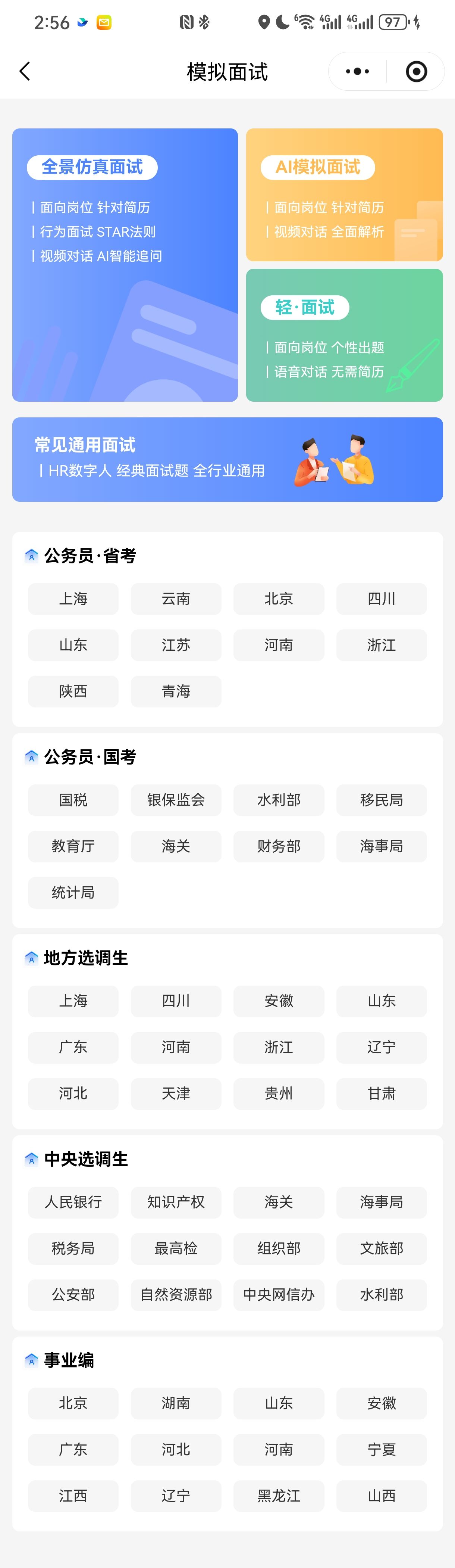Select 贵州 under 地方选调生
This screenshot has height=1568, width=455.
click(x=279, y=1094)
